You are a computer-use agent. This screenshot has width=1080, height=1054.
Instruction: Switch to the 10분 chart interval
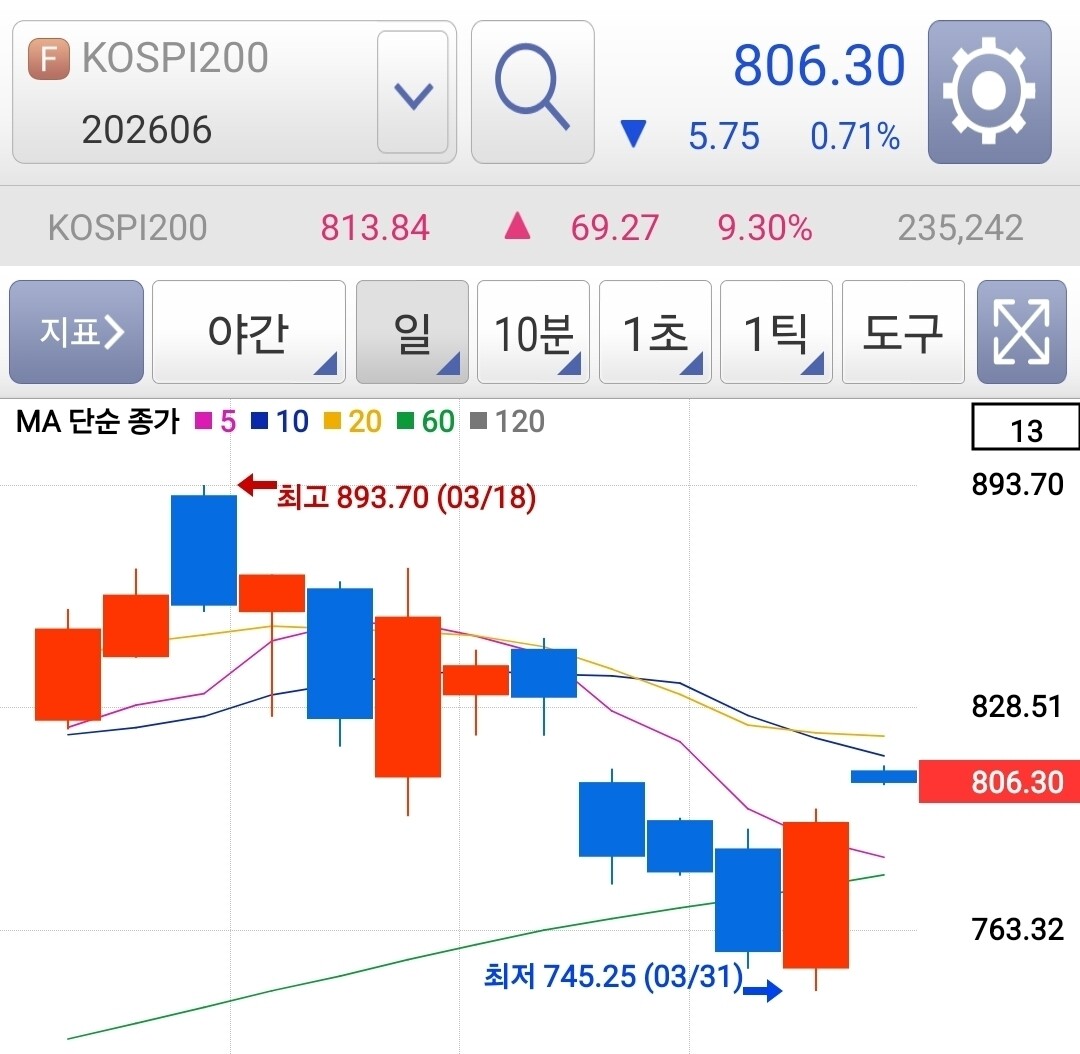533,332
